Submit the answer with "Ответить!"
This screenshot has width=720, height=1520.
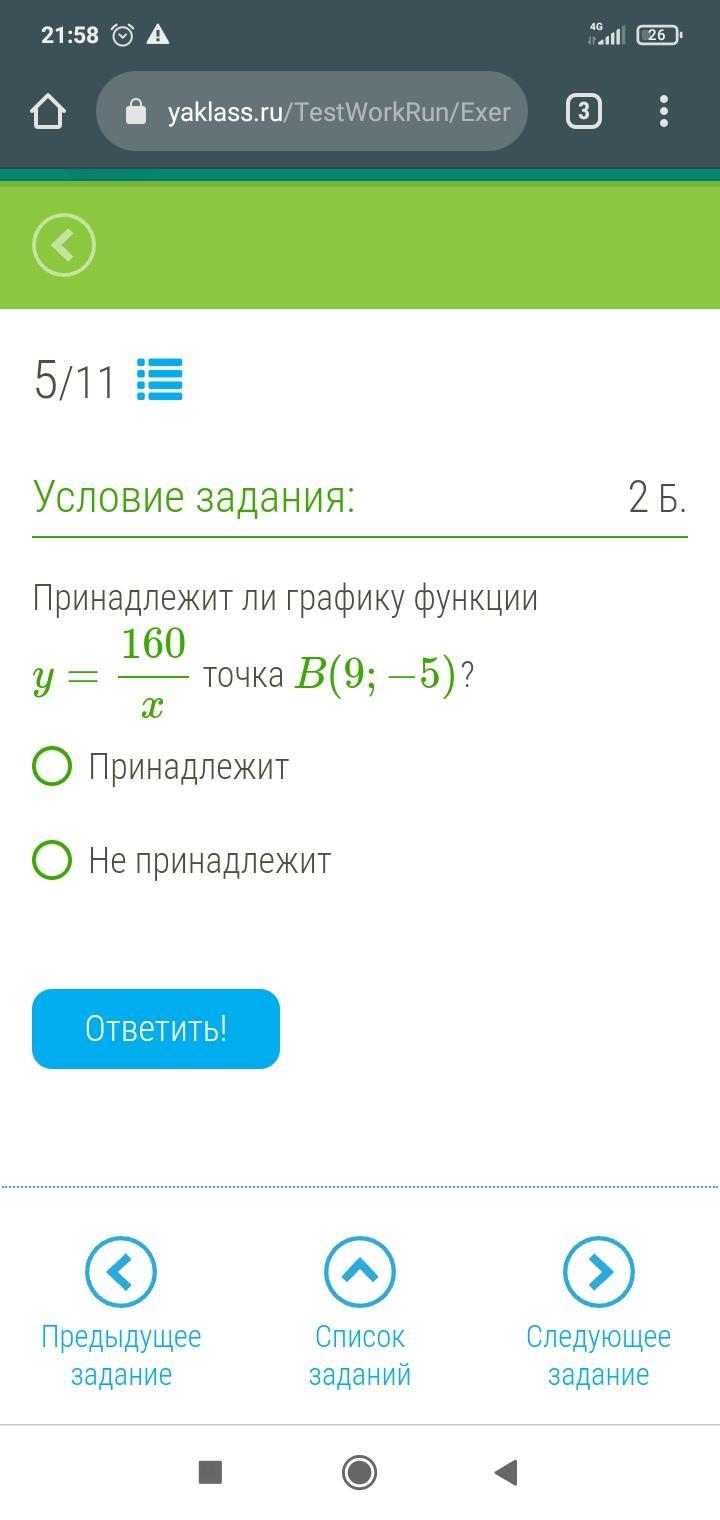coord(156,1029)
